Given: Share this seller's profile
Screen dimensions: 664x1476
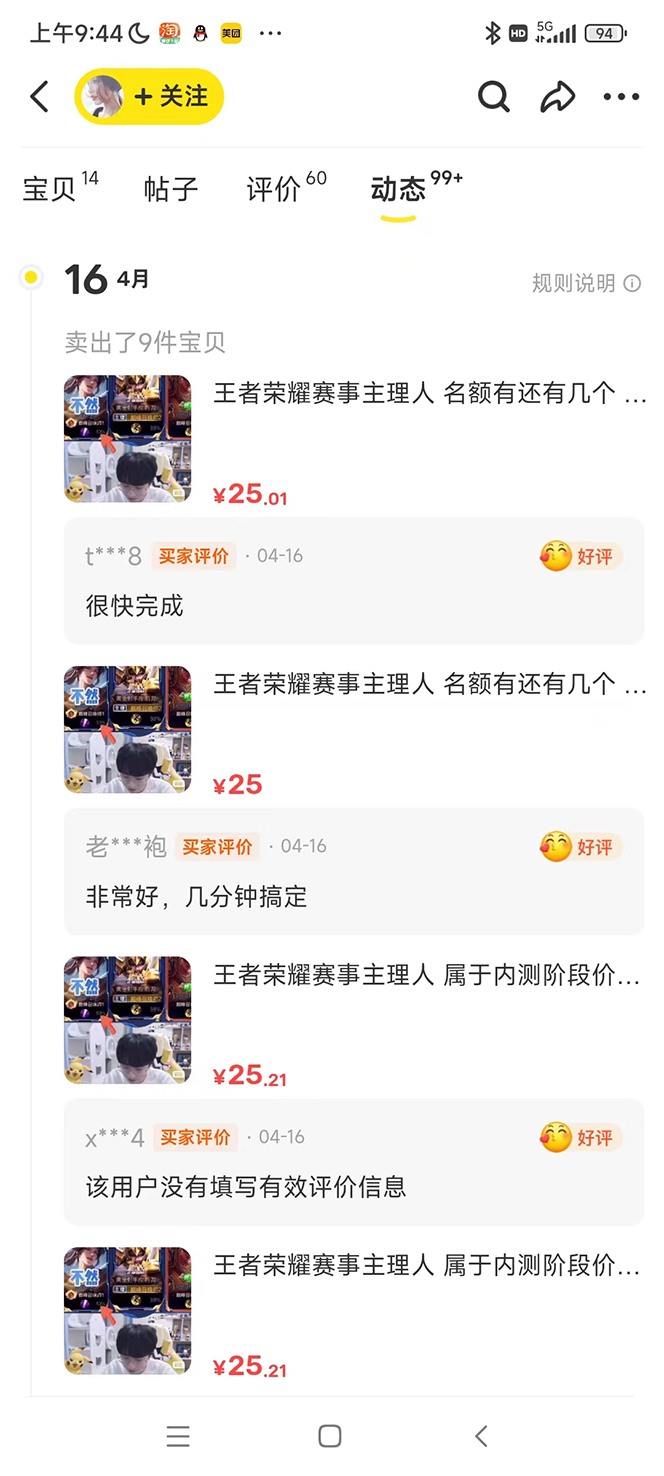Looking at the screenshot, I should click(557, 97).
